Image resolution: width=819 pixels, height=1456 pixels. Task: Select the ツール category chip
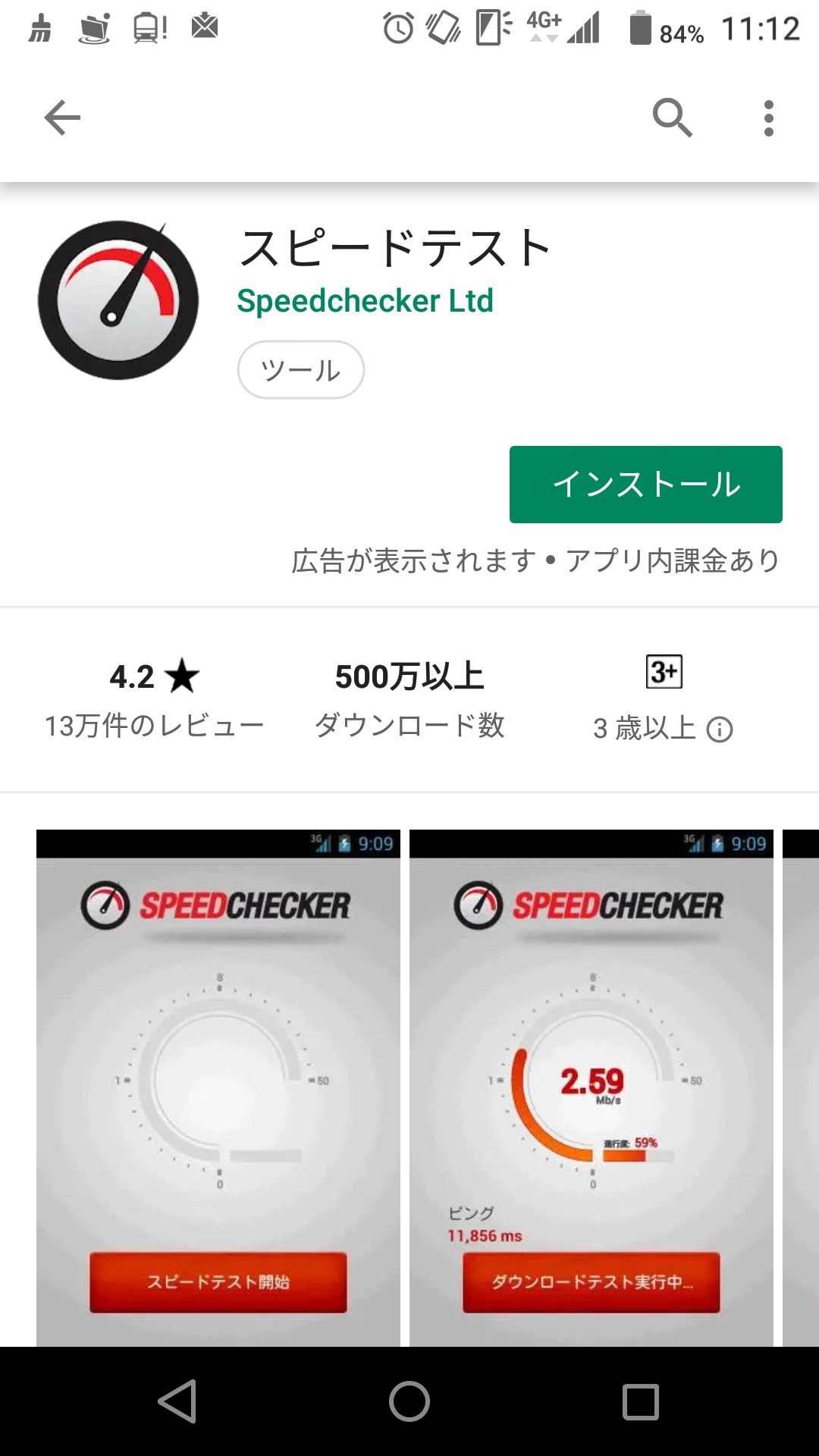point(300,369)
